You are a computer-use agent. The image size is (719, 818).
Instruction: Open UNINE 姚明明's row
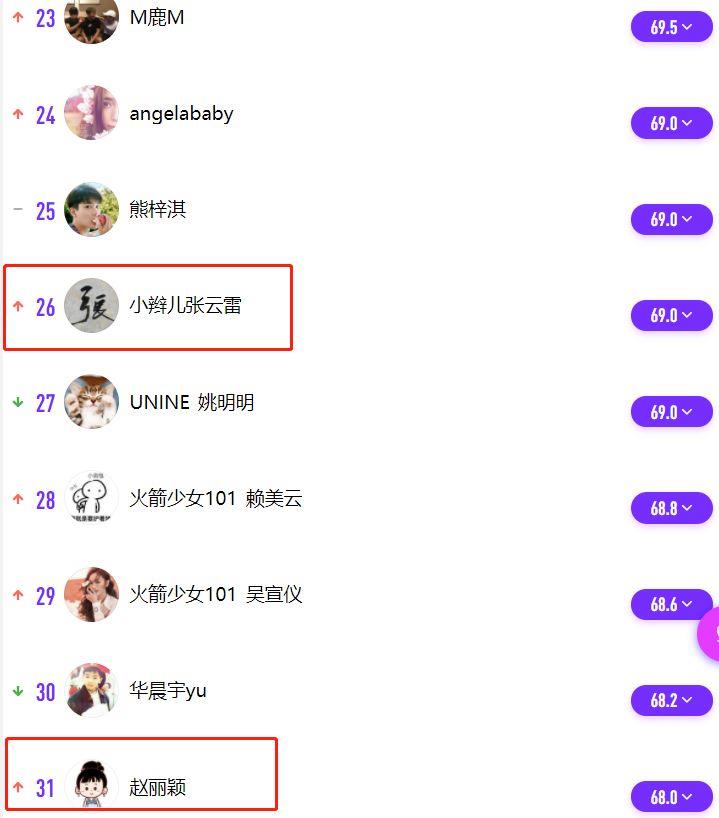(x=191, y=402)
